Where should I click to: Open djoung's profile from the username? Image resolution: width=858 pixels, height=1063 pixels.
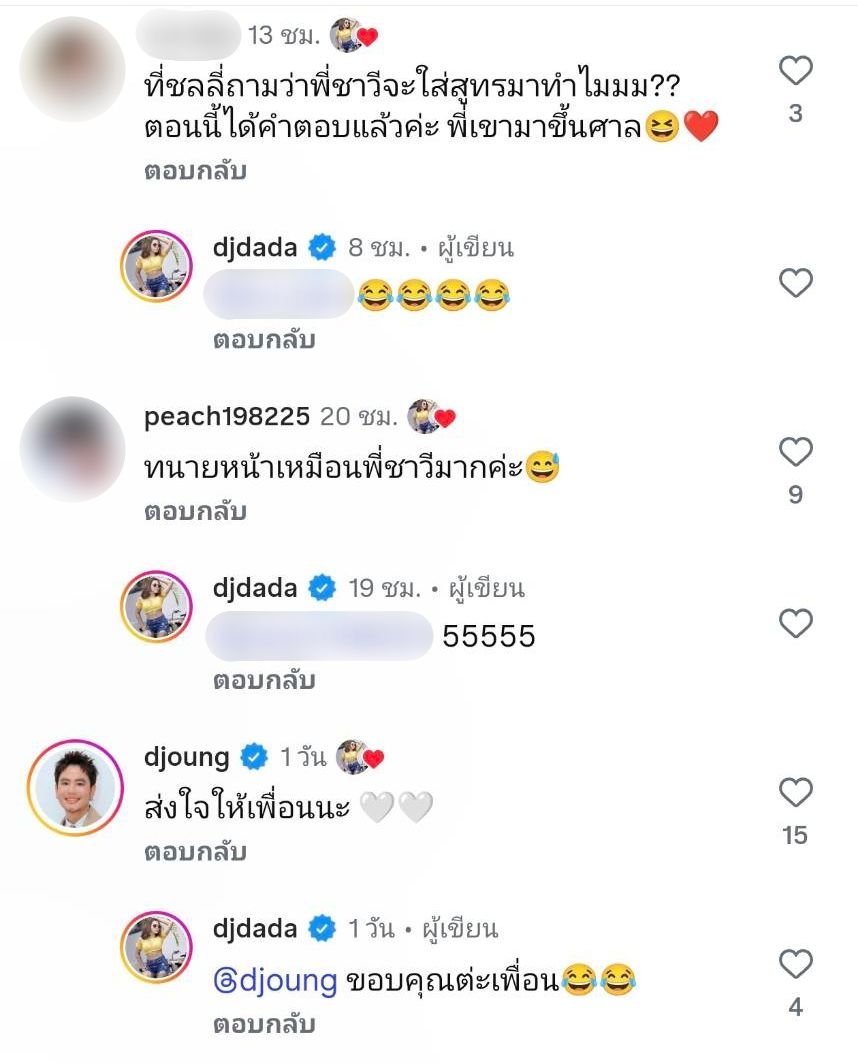click(186, 758)
